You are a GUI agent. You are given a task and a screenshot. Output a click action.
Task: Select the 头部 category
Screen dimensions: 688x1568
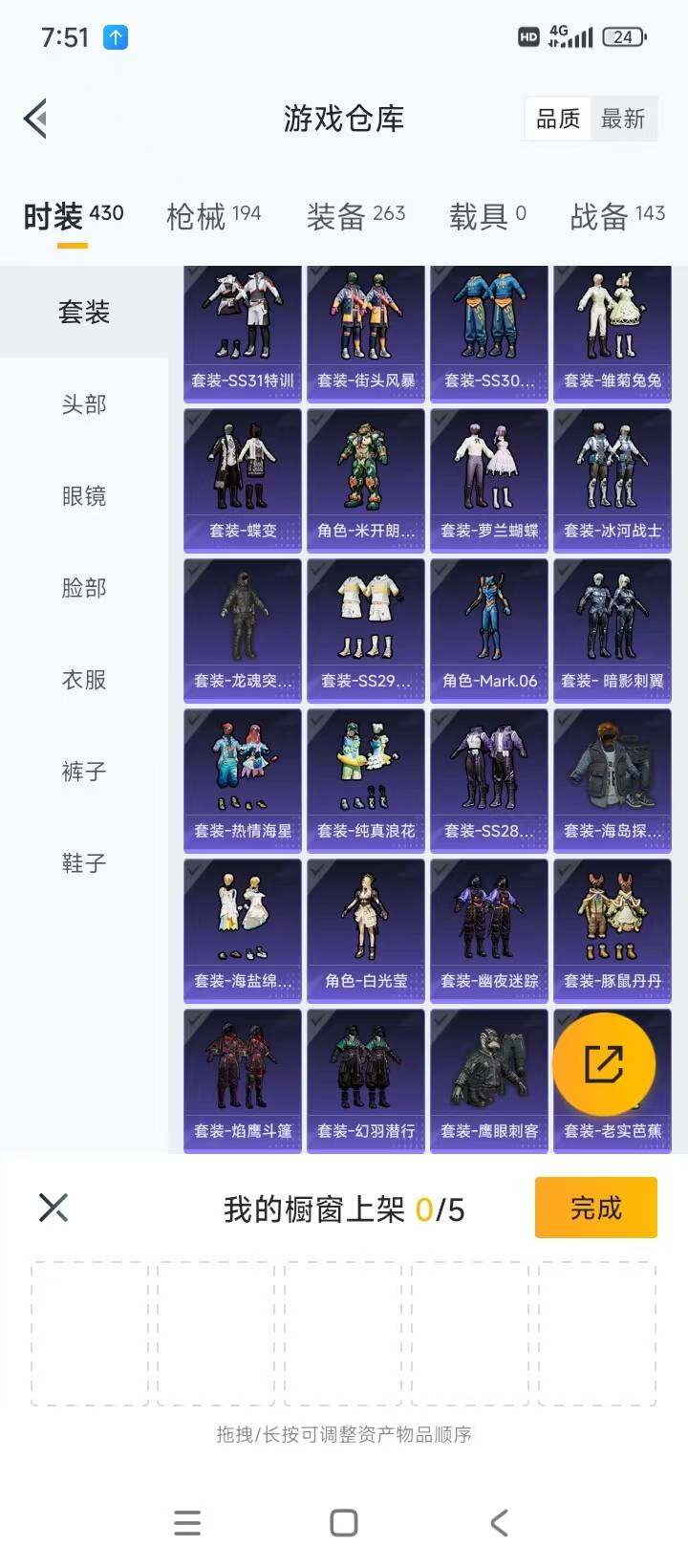click(84, 404)
